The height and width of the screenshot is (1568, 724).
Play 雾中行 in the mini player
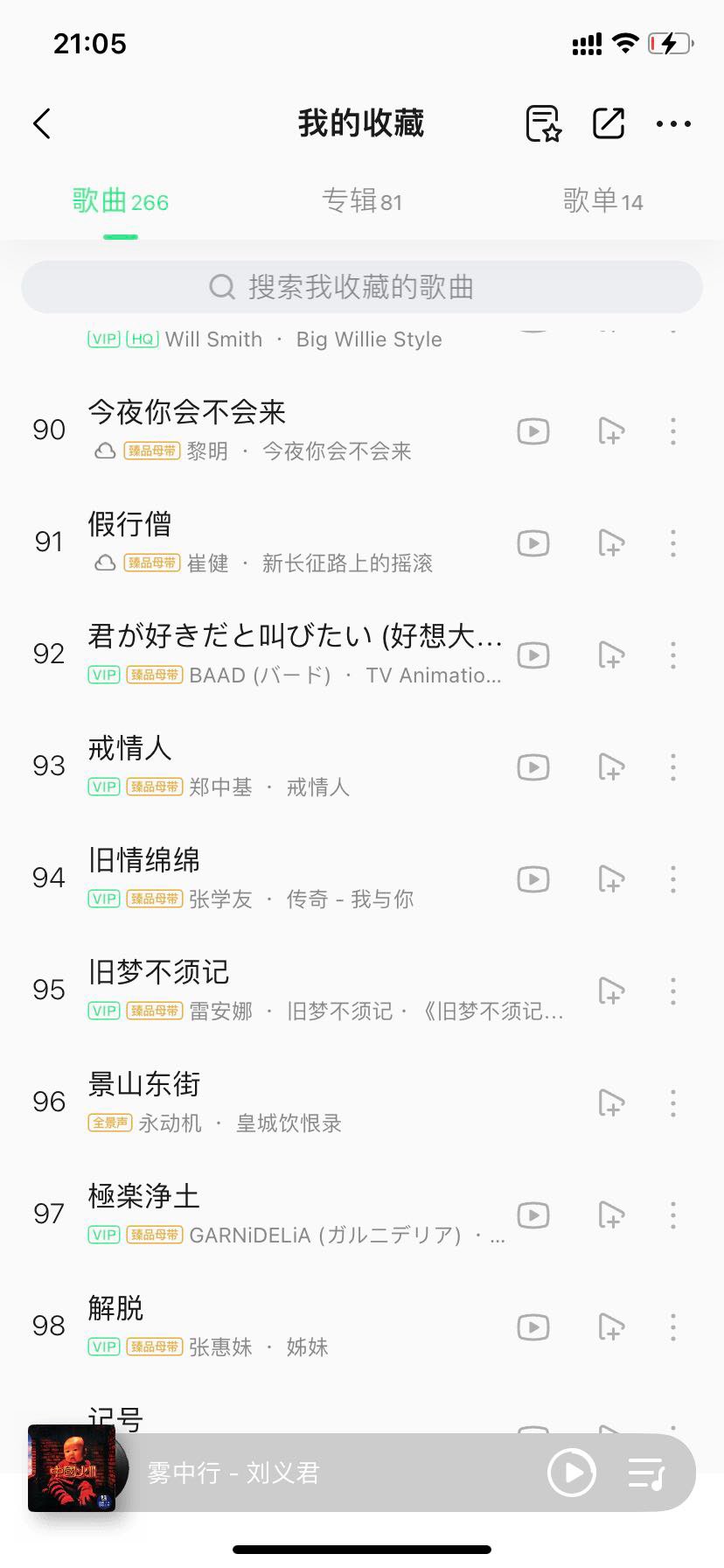(572, 1473)
